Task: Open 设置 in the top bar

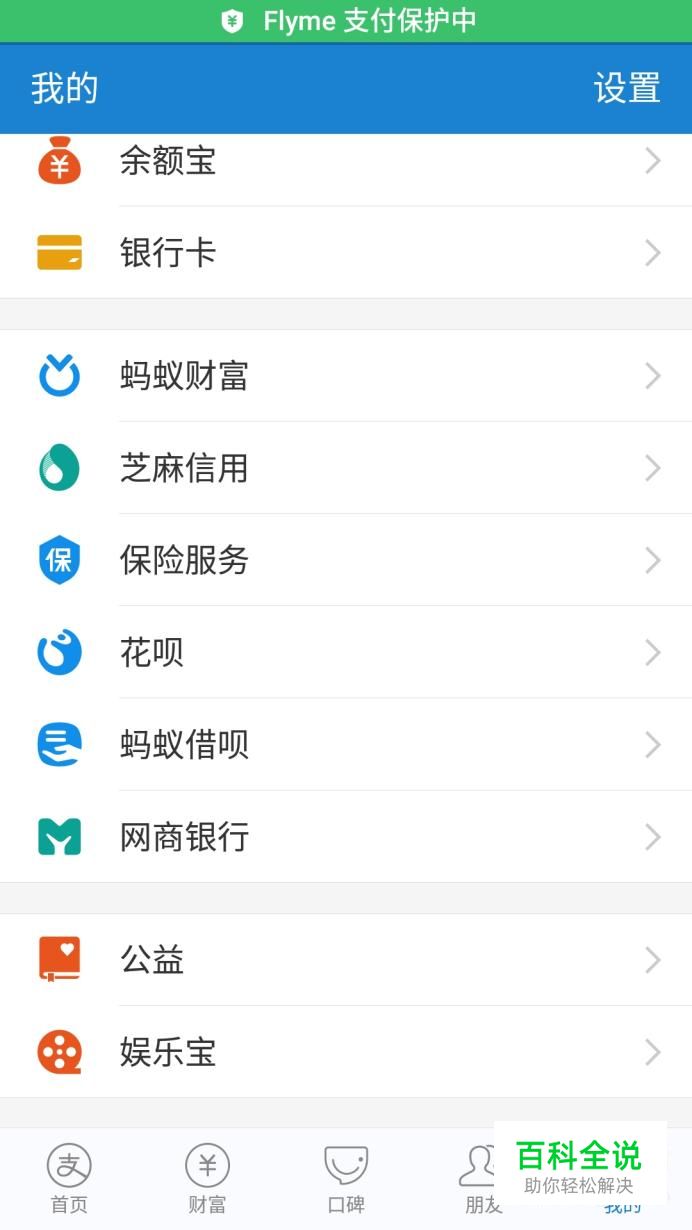Action: pos(627,88)
